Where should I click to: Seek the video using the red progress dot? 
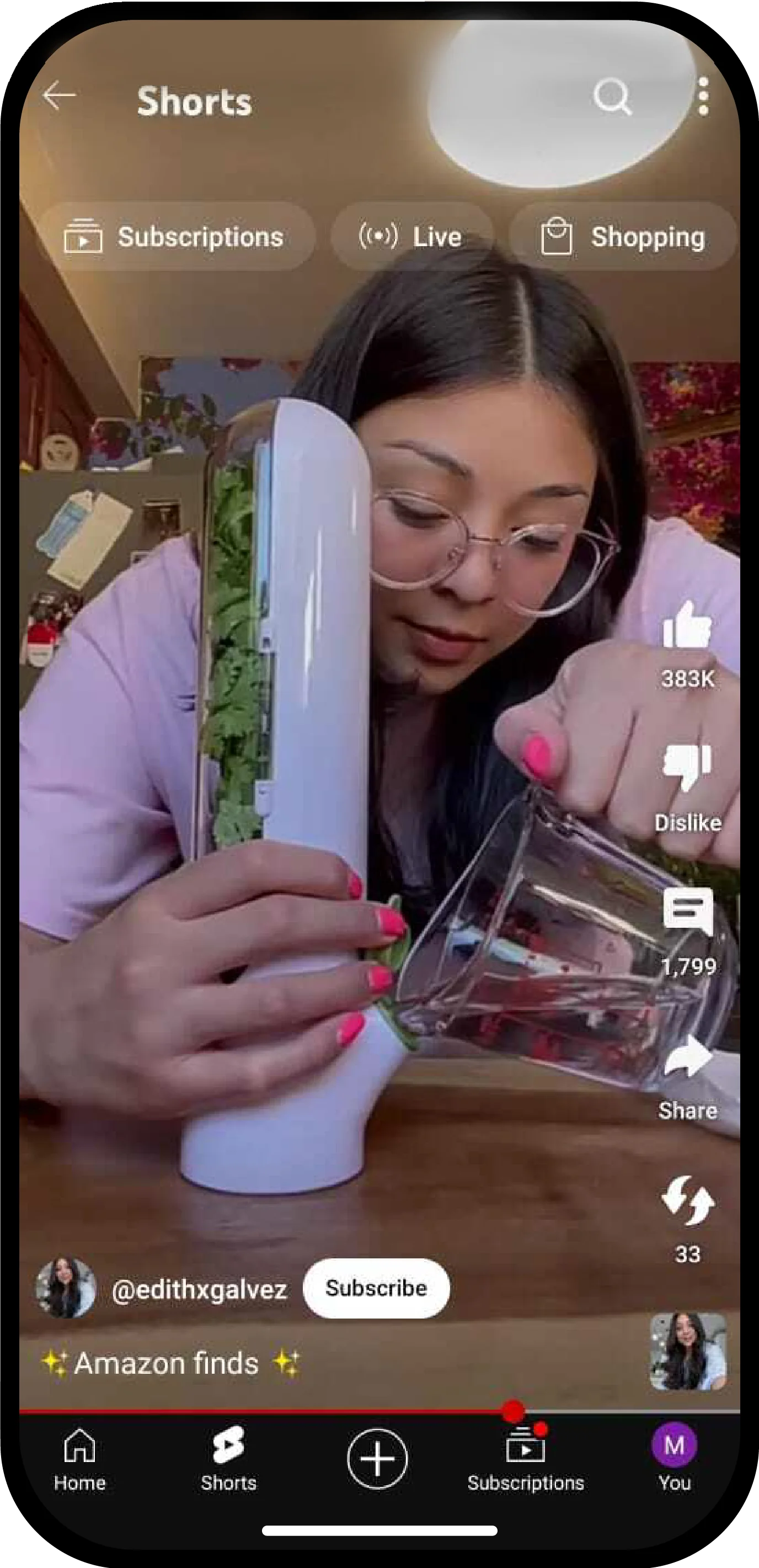[x=514, y=1410]
